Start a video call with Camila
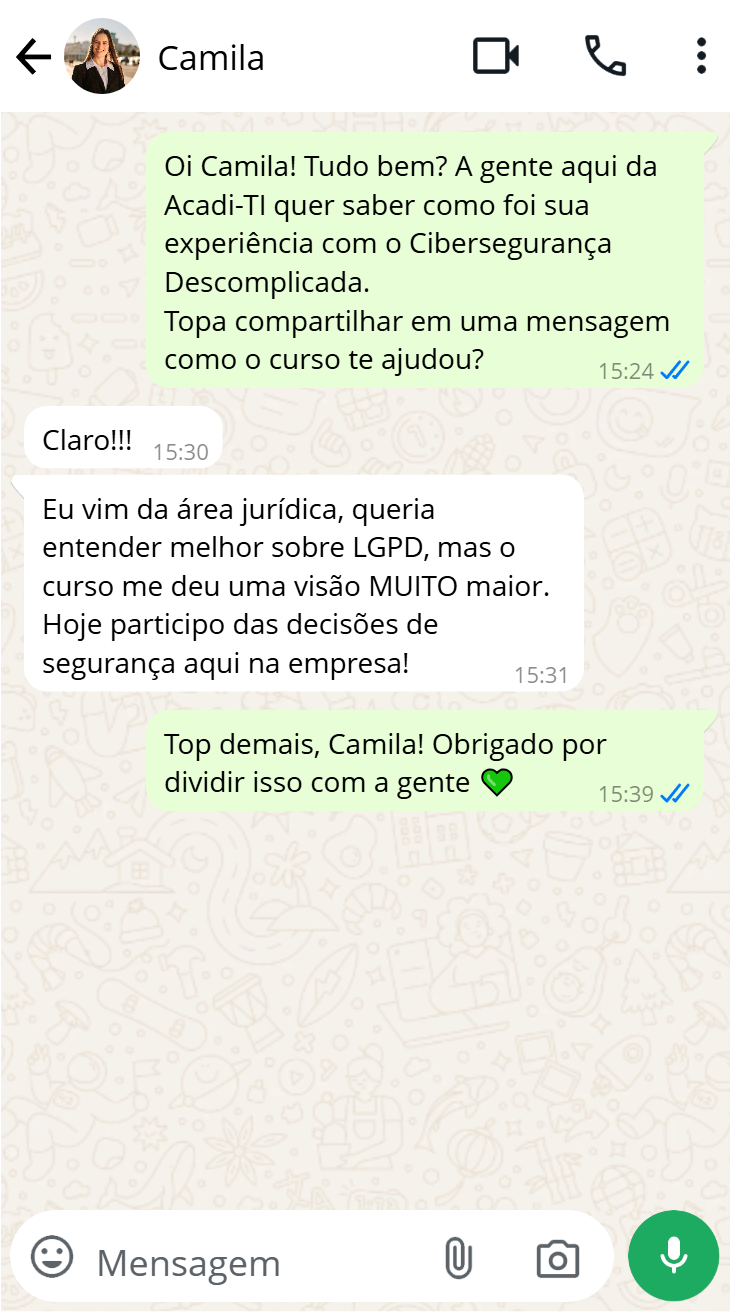The height and width of the screenshot is (1312, 730). (495, 56)
